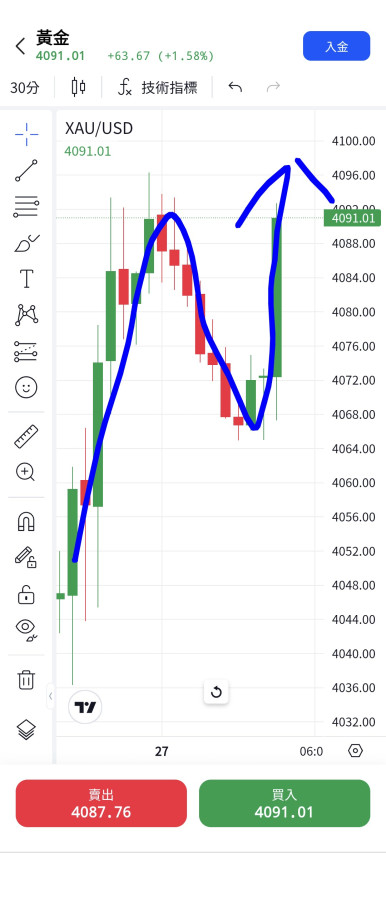Tap 買入 to buy at 4091.01
Screen dimensions: 386x900
[284, 803]
